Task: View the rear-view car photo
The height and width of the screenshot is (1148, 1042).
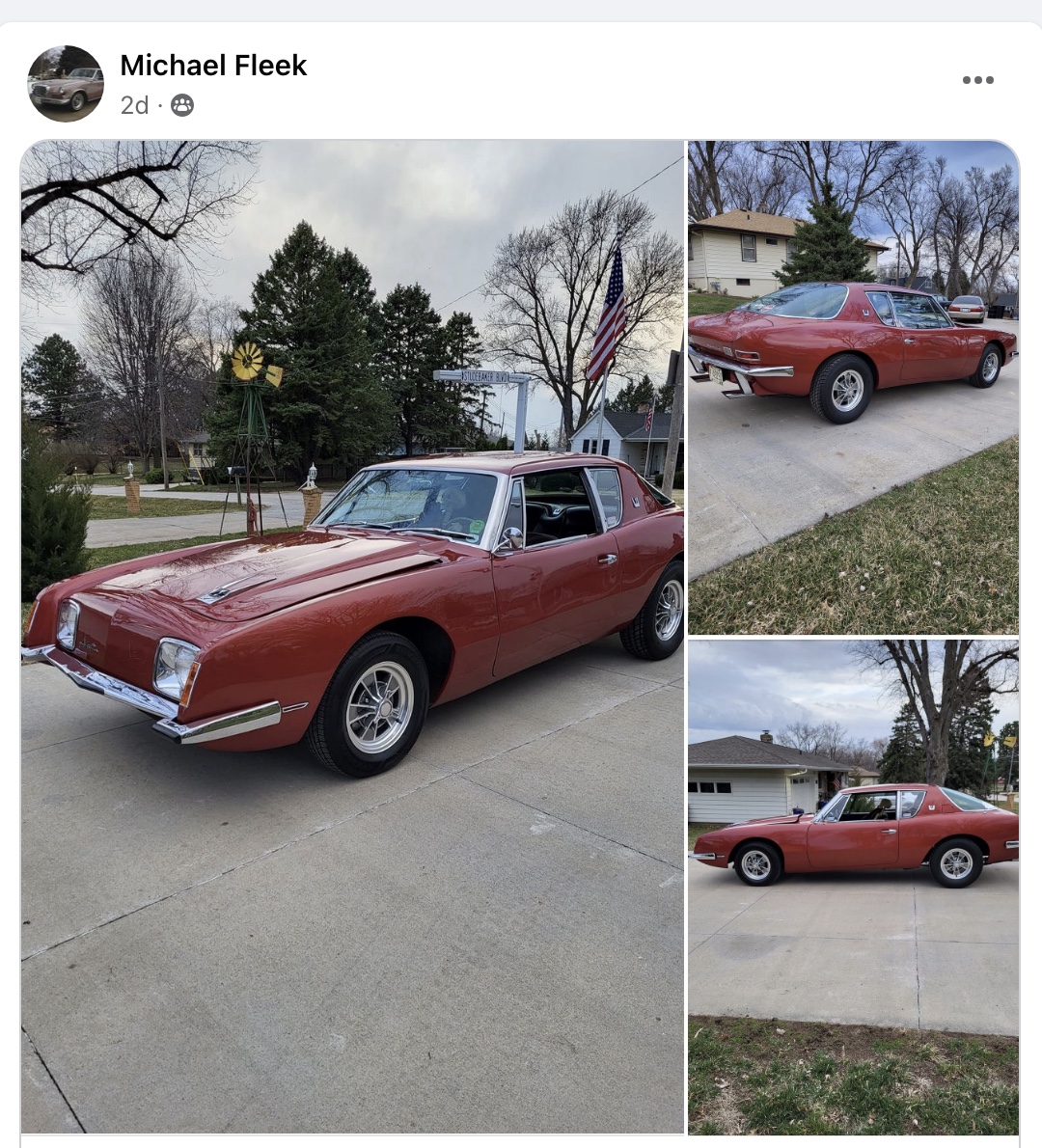Action: [x=853, y=387]
